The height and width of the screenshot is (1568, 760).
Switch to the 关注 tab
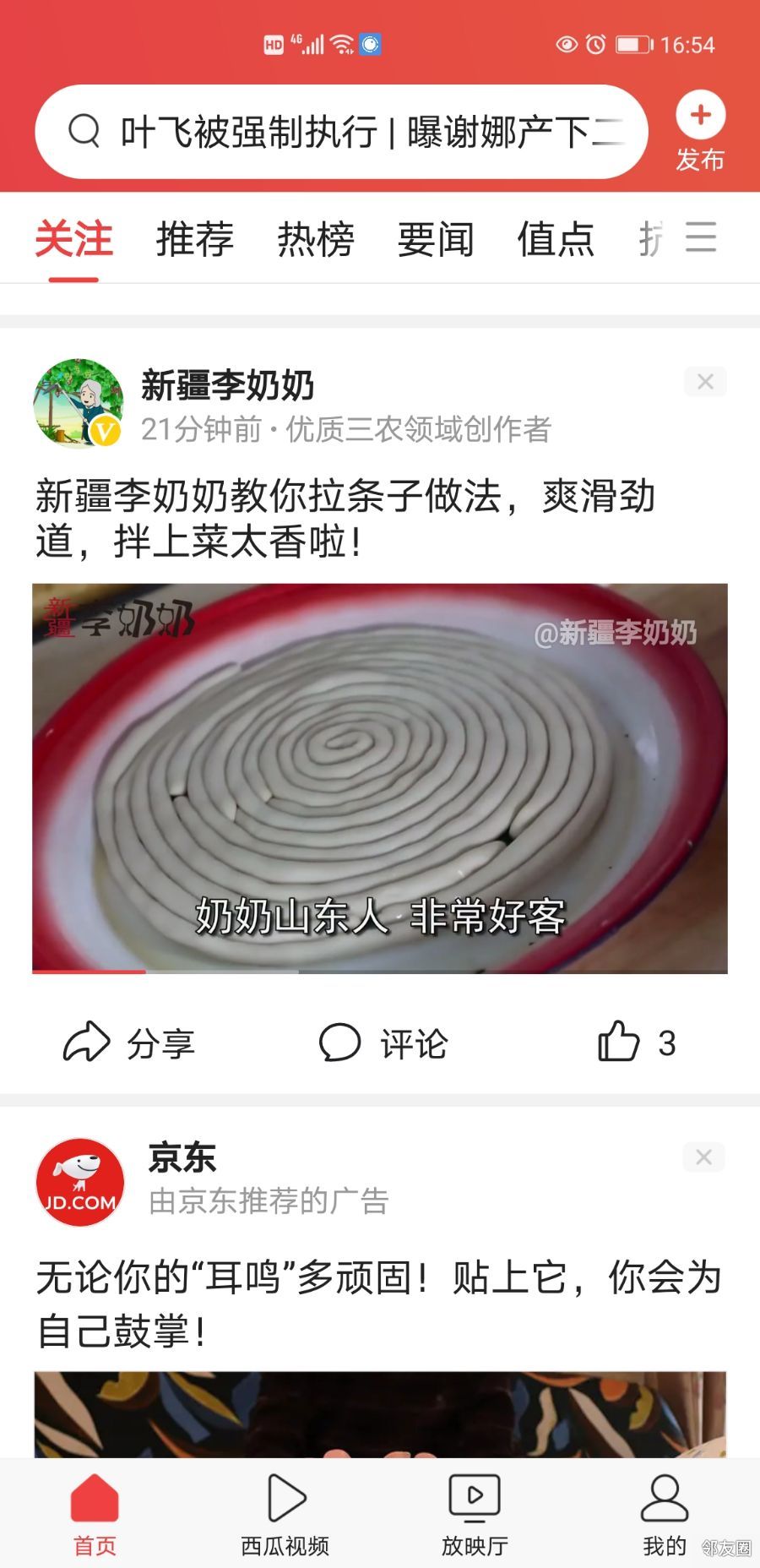pyautogui.click(x=73, y=239)
